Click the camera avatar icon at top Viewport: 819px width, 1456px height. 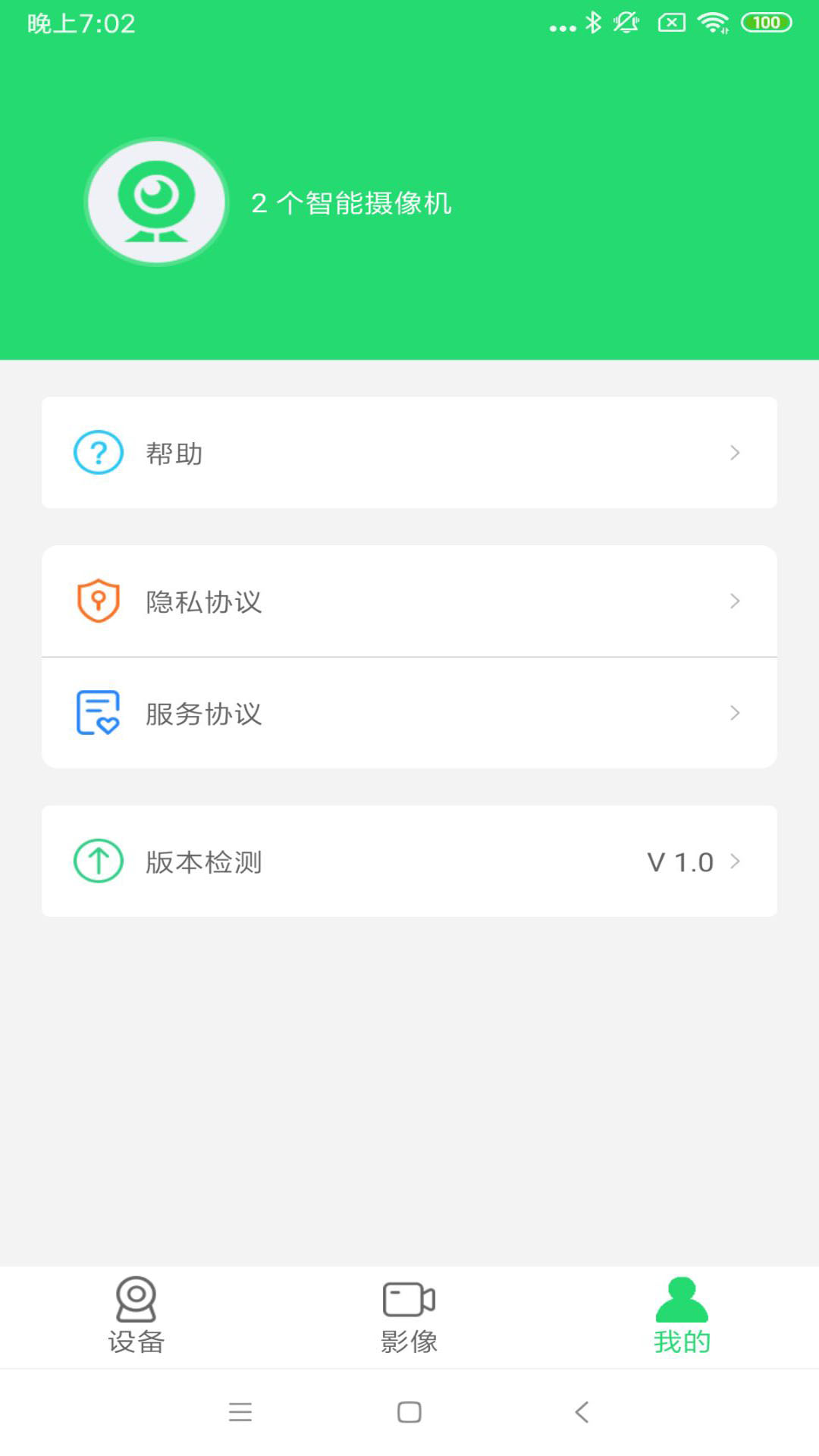[x=155, y=201]
